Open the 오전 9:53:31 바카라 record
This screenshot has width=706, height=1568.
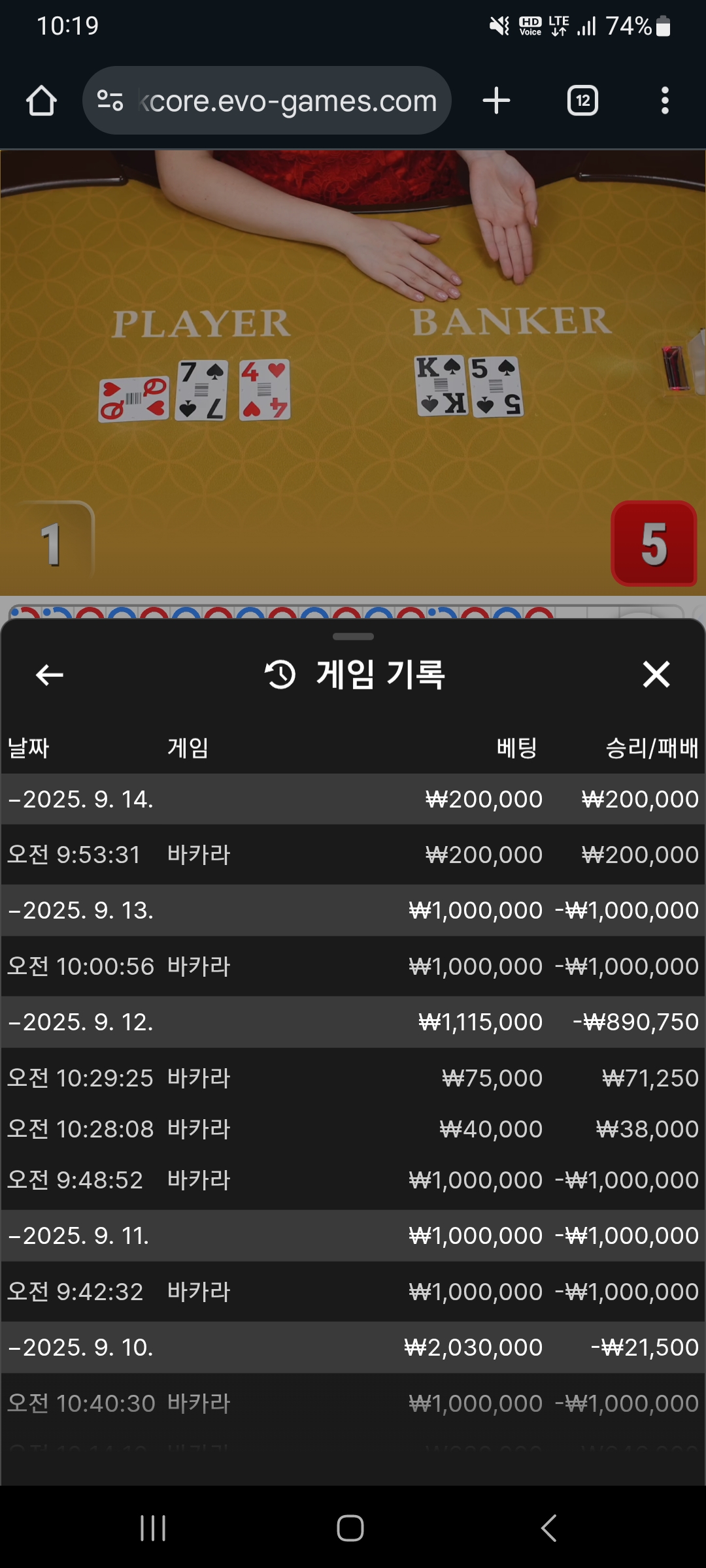coord(353,855)
